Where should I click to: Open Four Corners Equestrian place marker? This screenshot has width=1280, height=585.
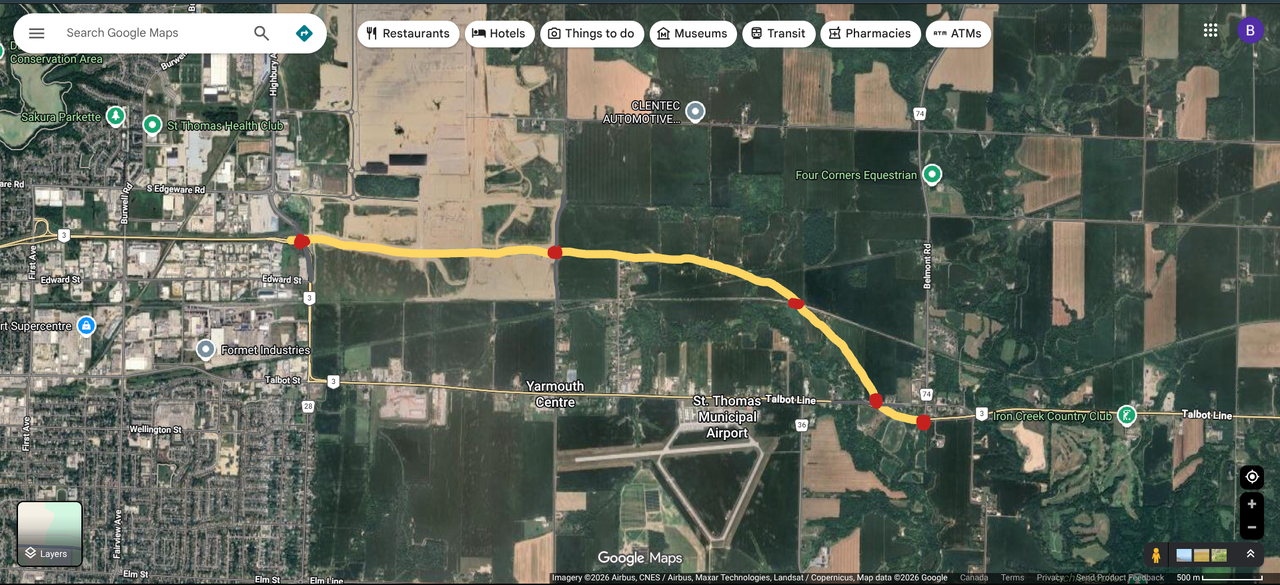(x=932, y=175)
